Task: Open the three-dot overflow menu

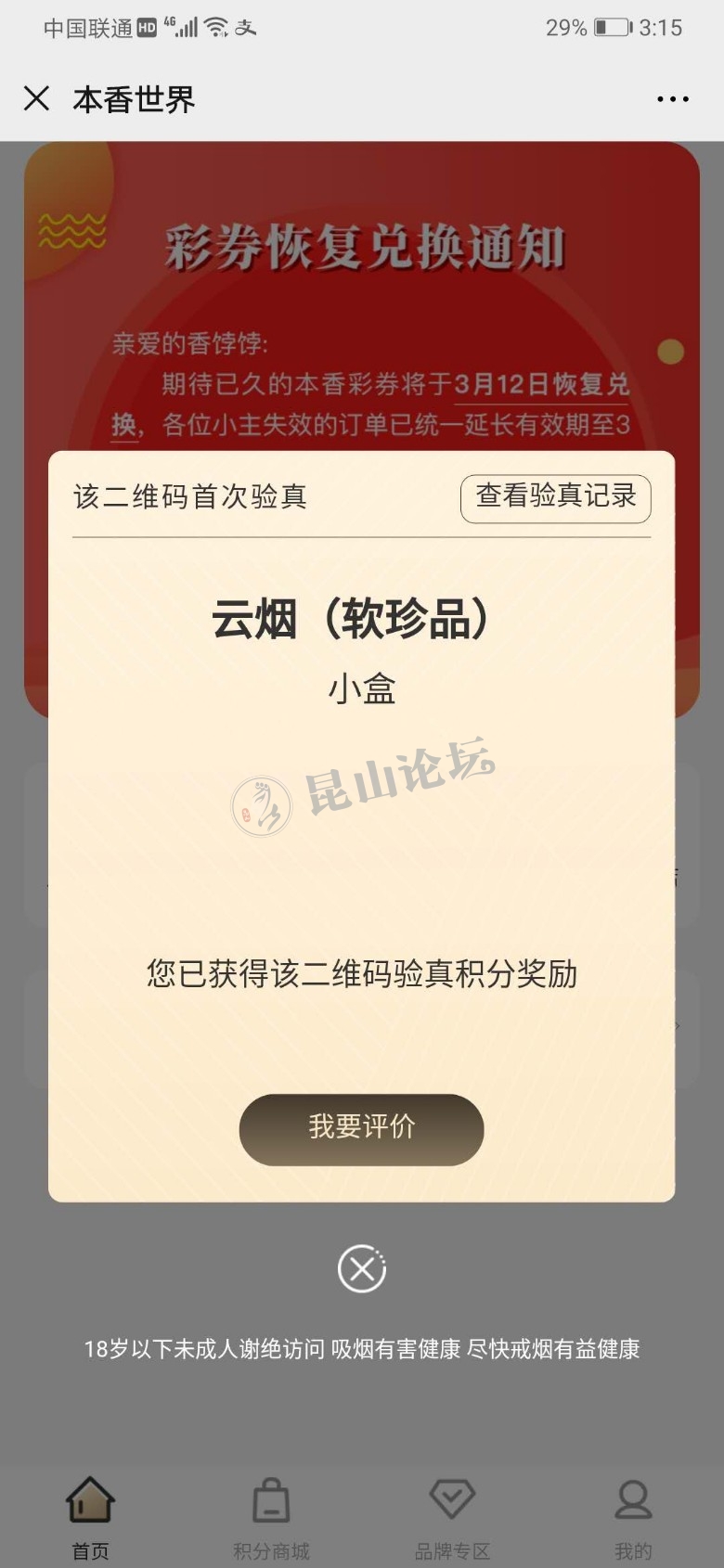Action: coord(672,98)
